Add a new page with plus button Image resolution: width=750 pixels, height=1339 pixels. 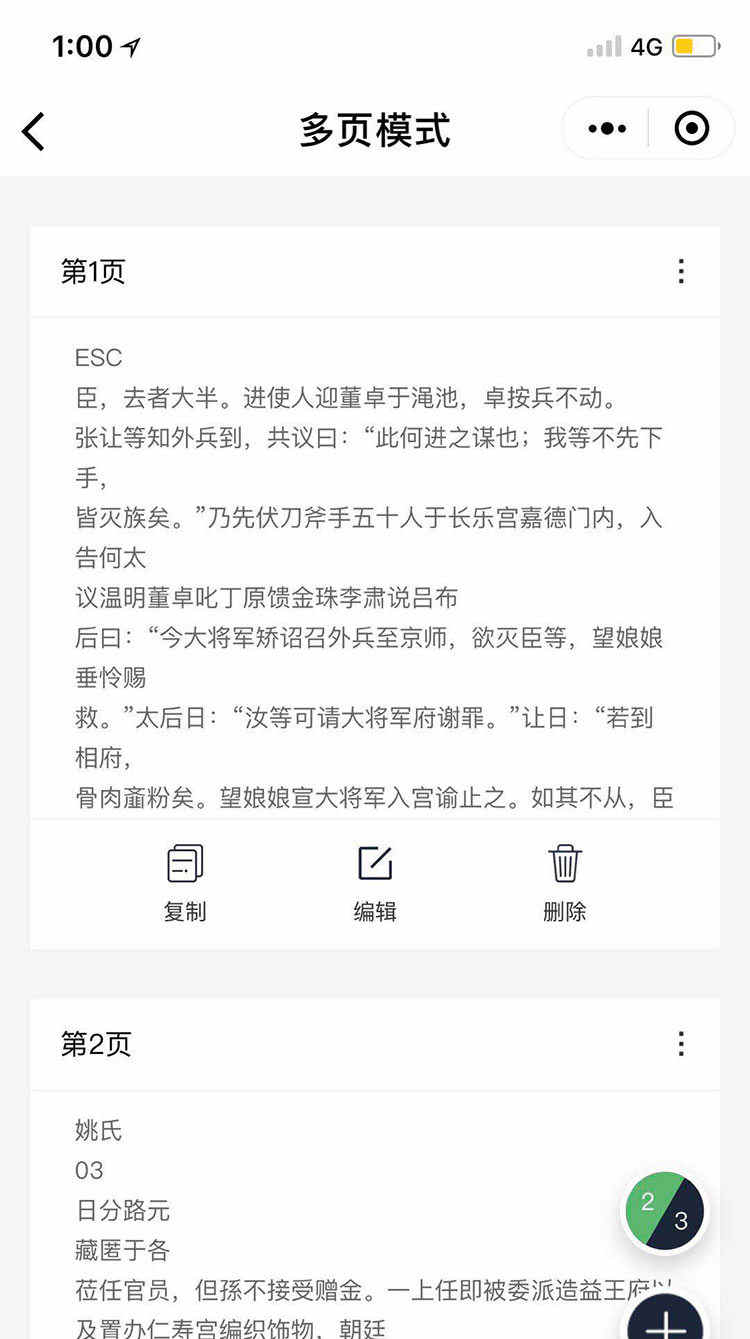[666, 1322]
